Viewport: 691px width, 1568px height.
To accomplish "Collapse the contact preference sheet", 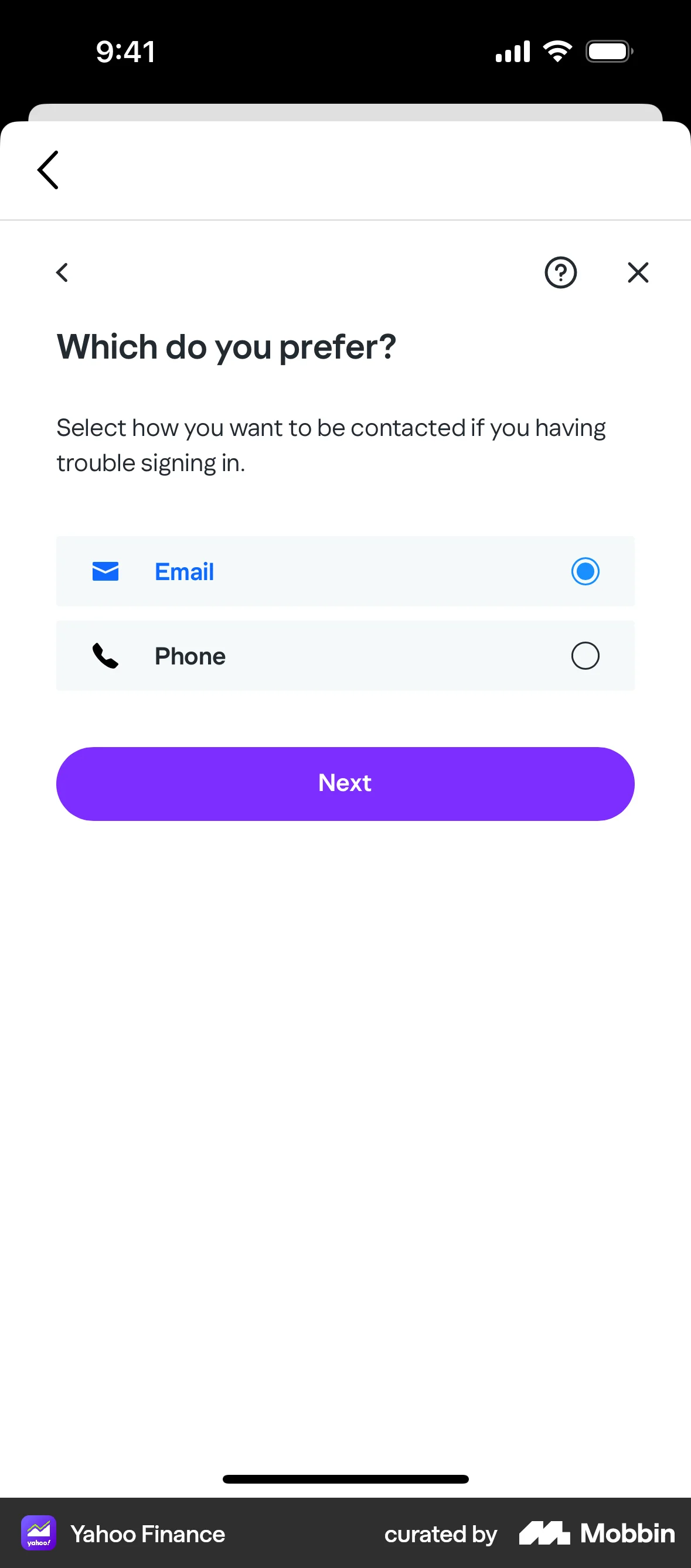I will click(x=638, y=272).
